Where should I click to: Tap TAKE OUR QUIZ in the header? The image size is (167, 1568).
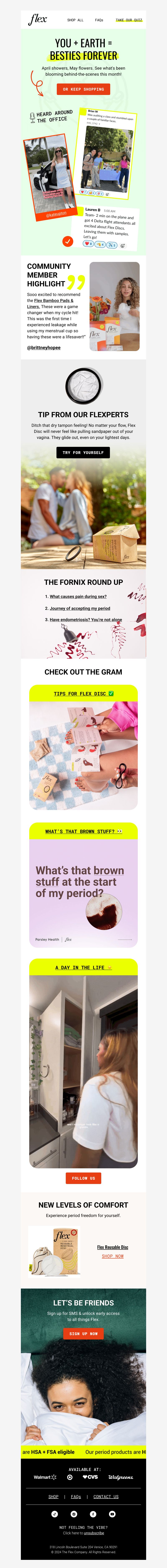129,20
